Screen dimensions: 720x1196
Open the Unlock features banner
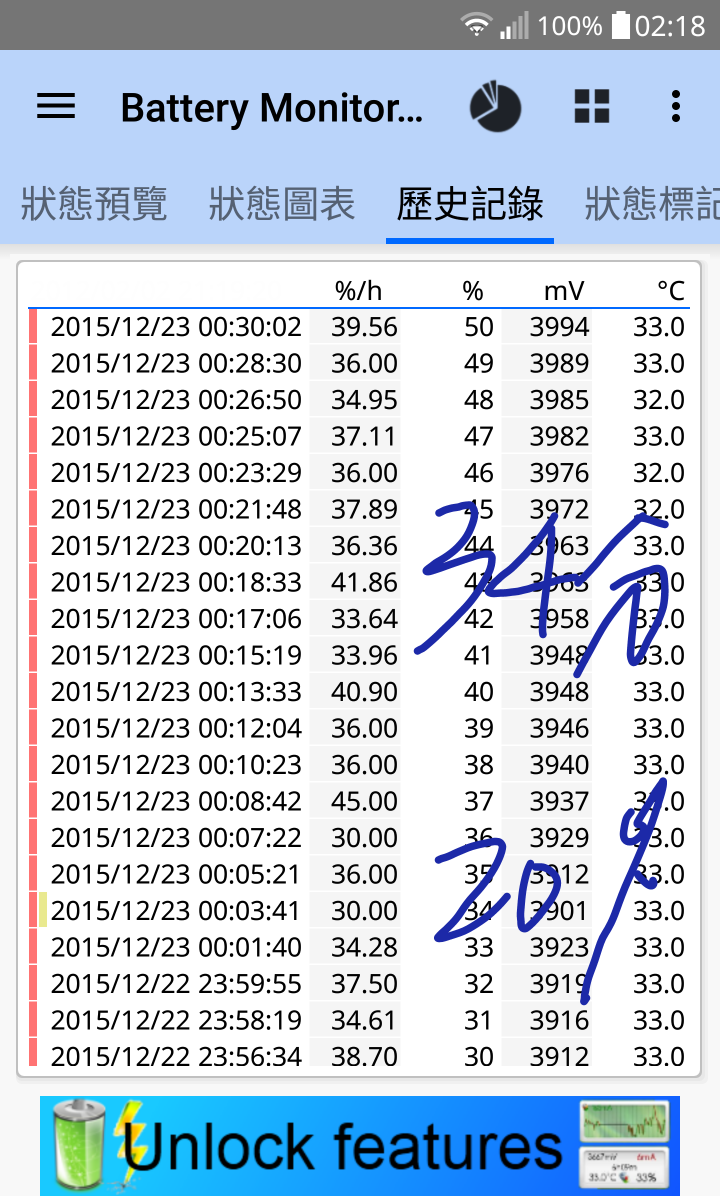pos(360,1146)
